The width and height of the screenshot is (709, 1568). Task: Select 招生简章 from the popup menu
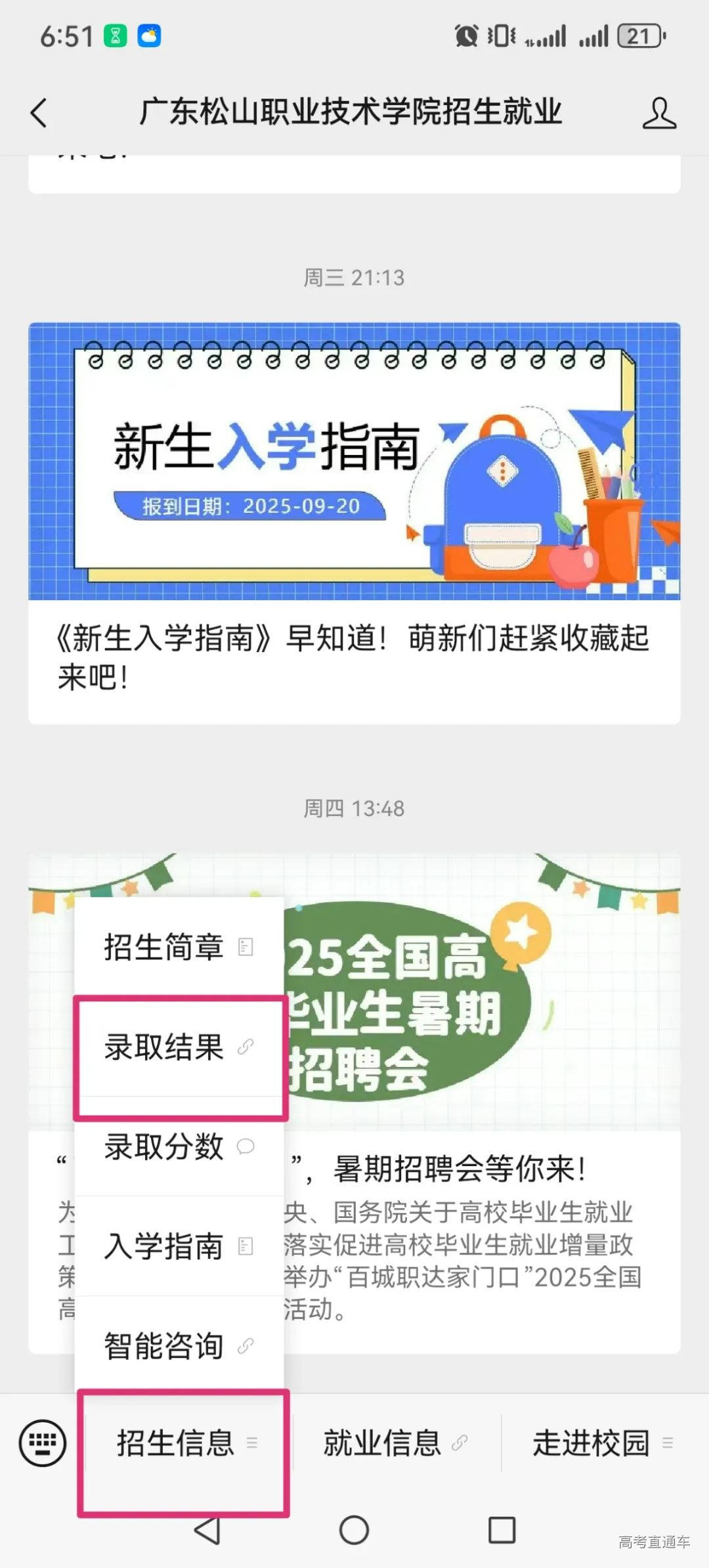(178, 947)
